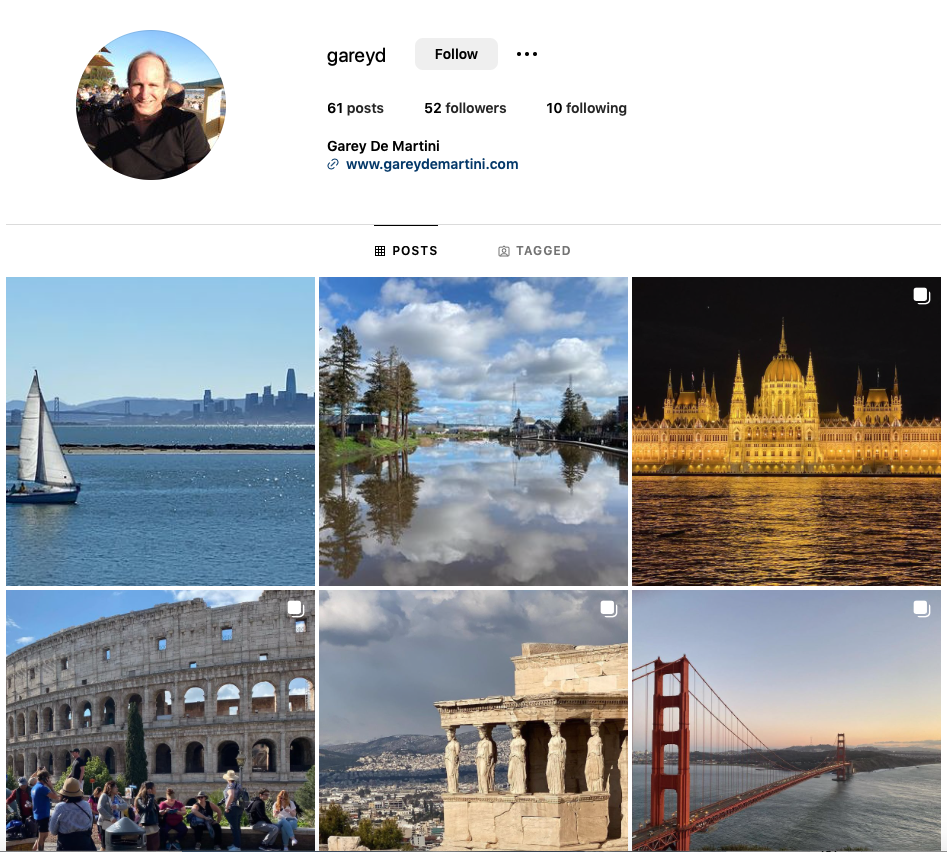The width and height of the screenshot is (947, 852).
Task: Switch to the Tagged tab
Action: [x=534, y=251]
